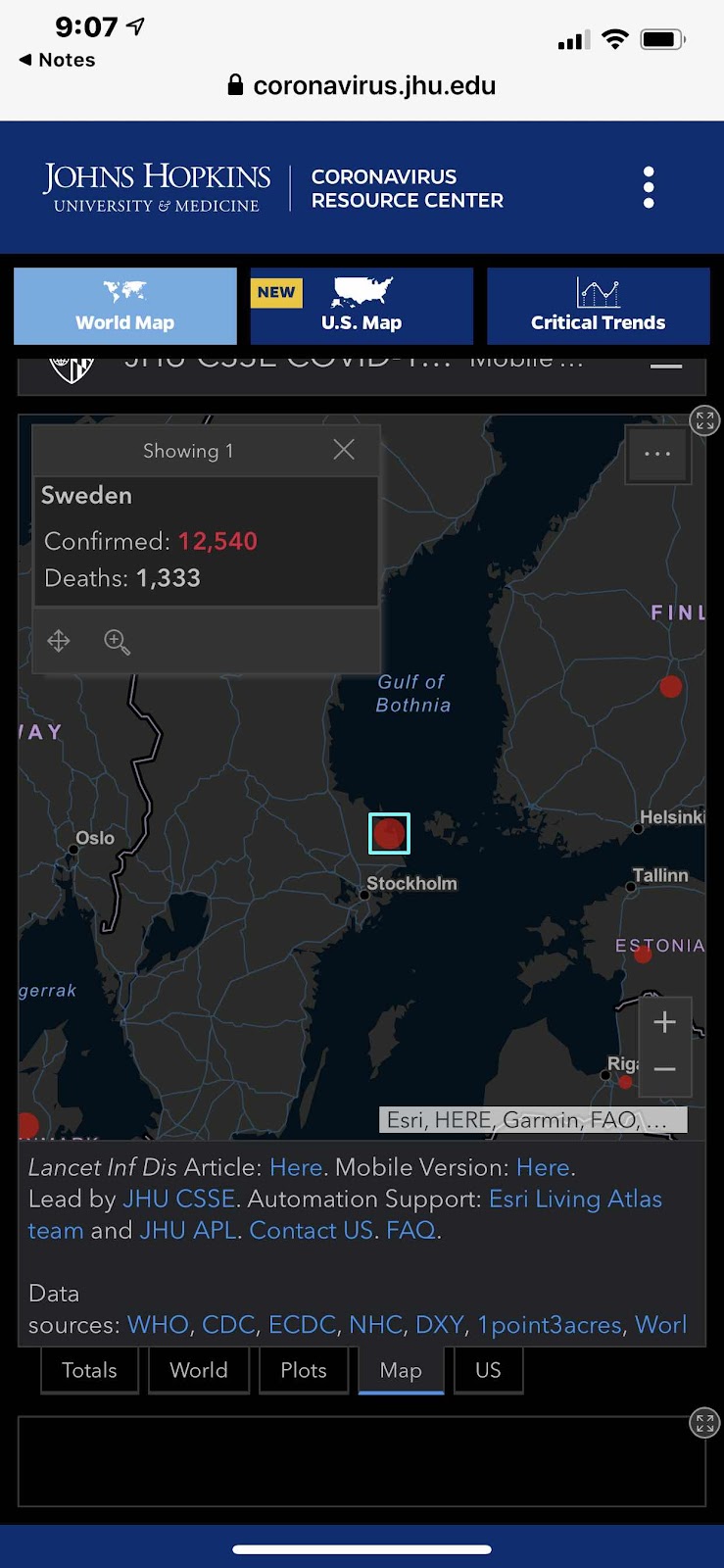
Task: Tap the pan icon in Sweden popup
Action: coord(59,641)
